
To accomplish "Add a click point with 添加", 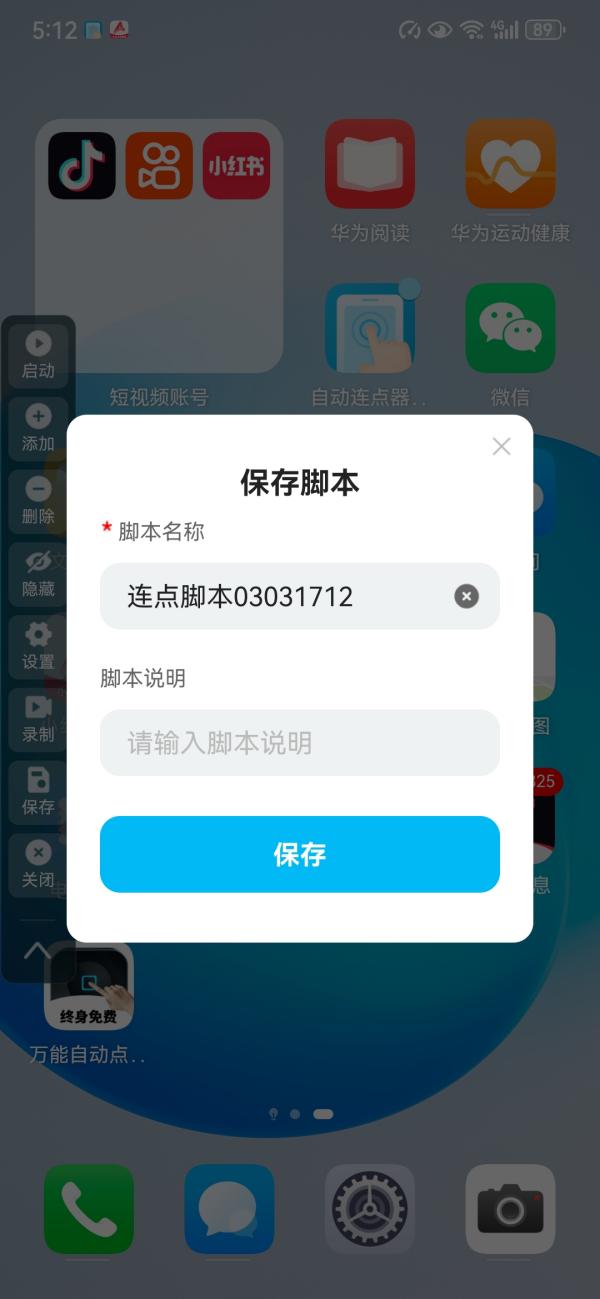I will click(38, 428).
